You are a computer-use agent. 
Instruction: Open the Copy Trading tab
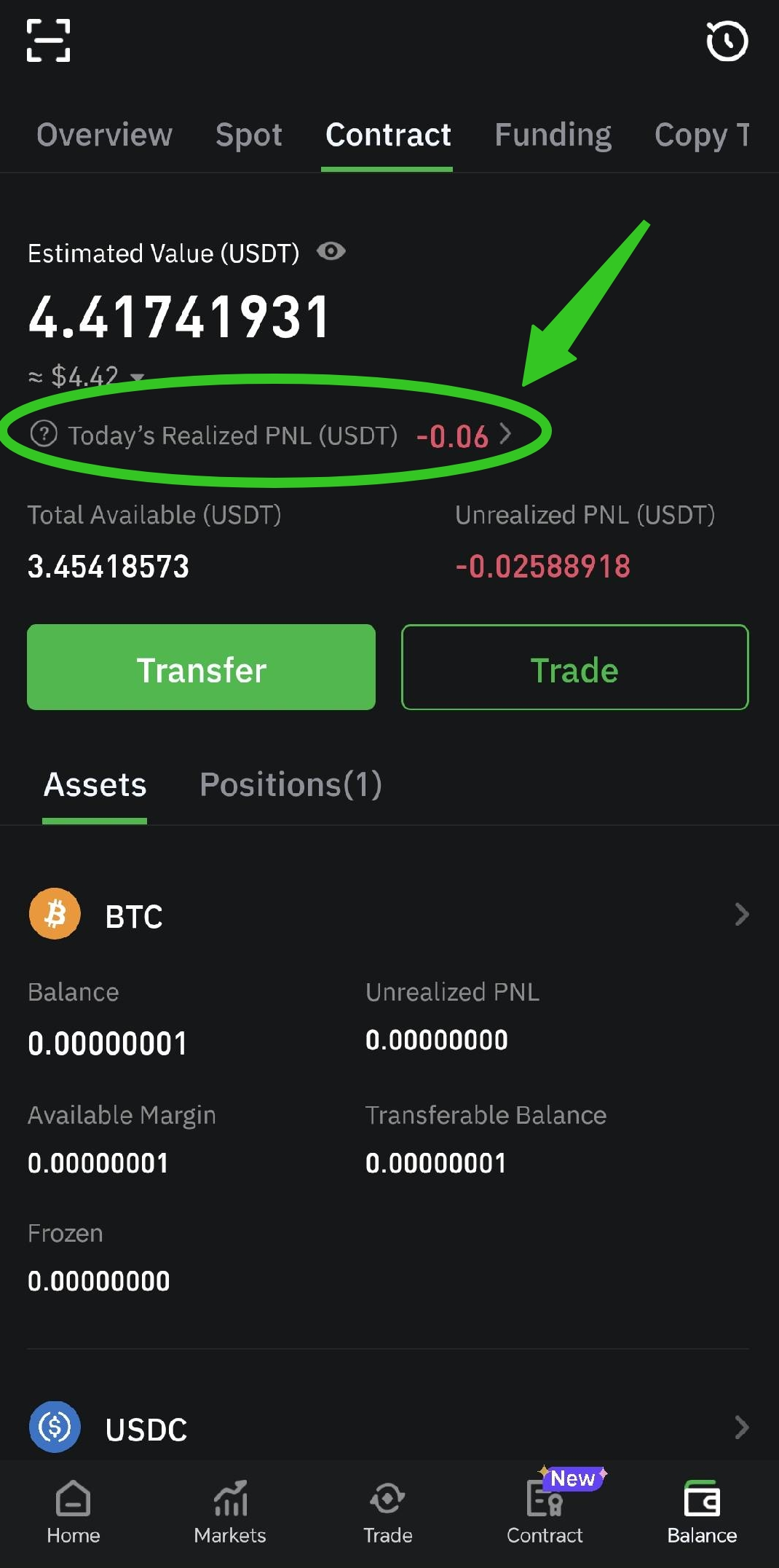coord(701,135)
